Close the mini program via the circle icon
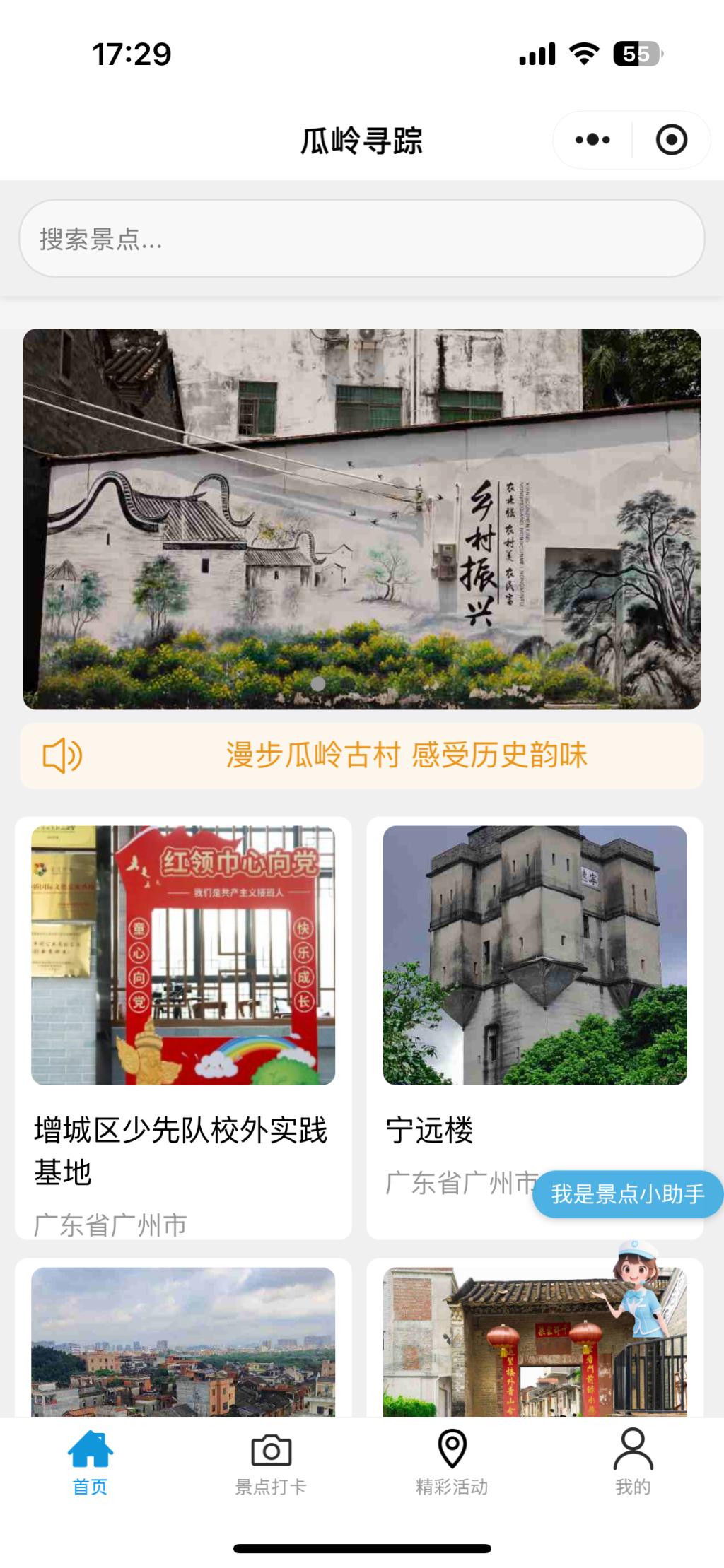 pyautogui.click(x=671, y=140)
